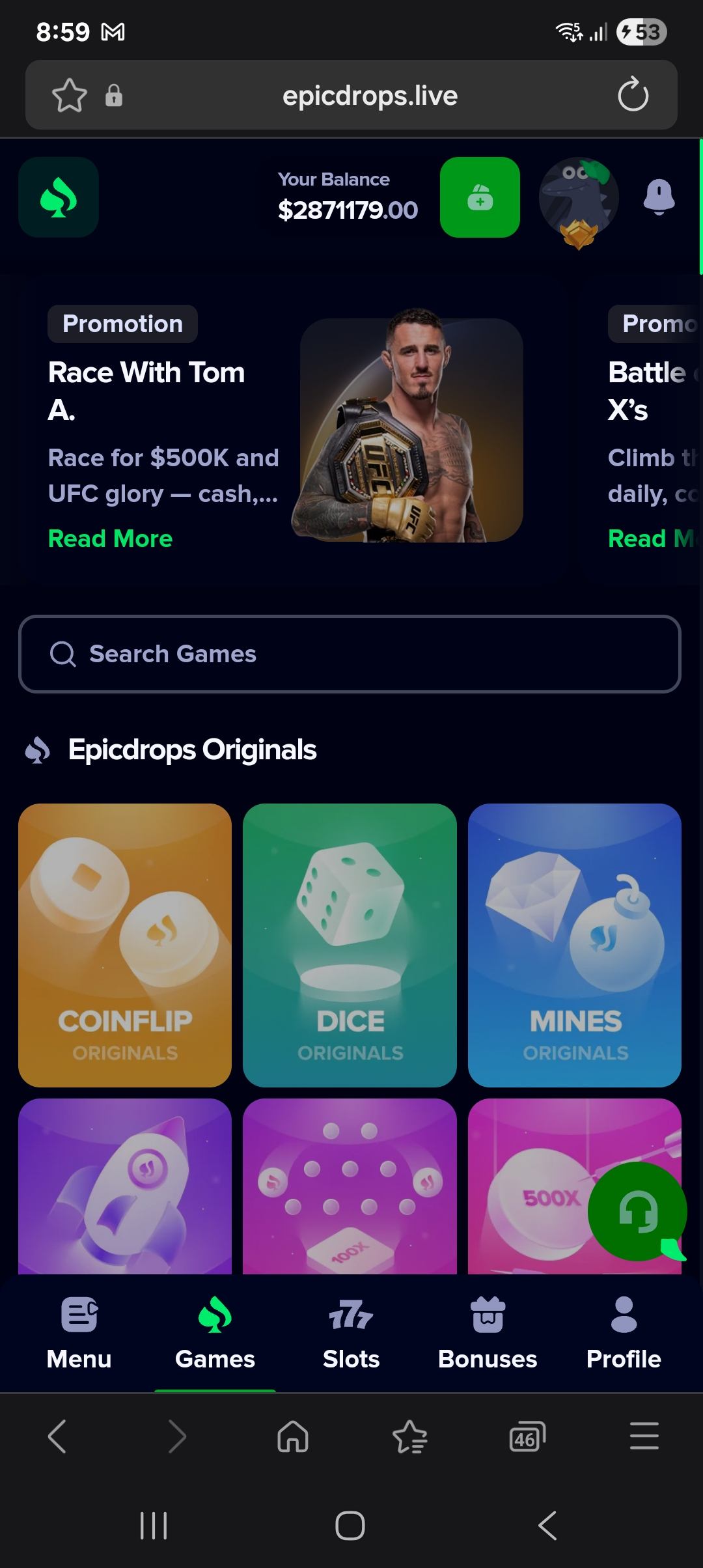Read more about Race With Tom A.
The height and width of the screenshot is (1568, 703).
(110, 539)
